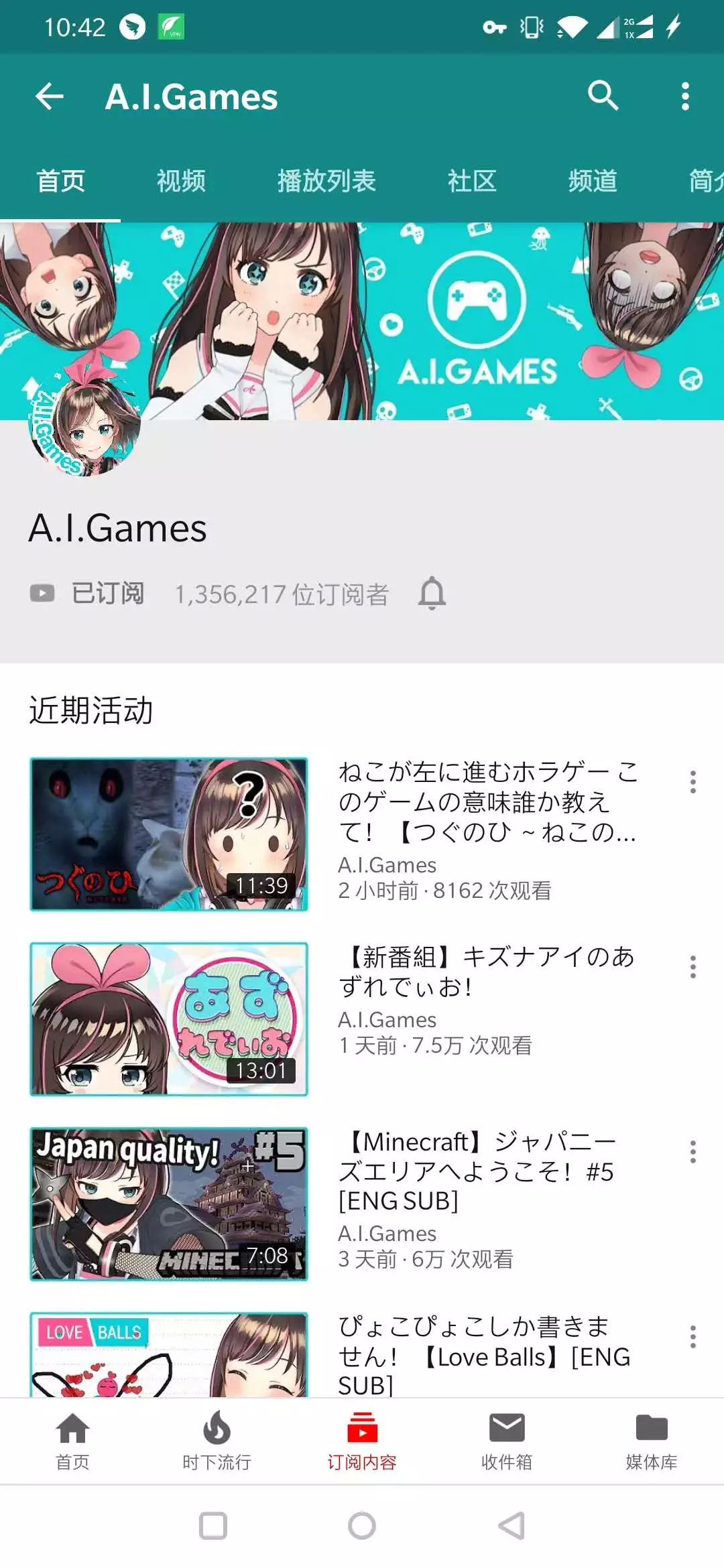Switch to the 播放列表 tab
This screenshot has width=724, height=1568.
click(x=326, y=181)
